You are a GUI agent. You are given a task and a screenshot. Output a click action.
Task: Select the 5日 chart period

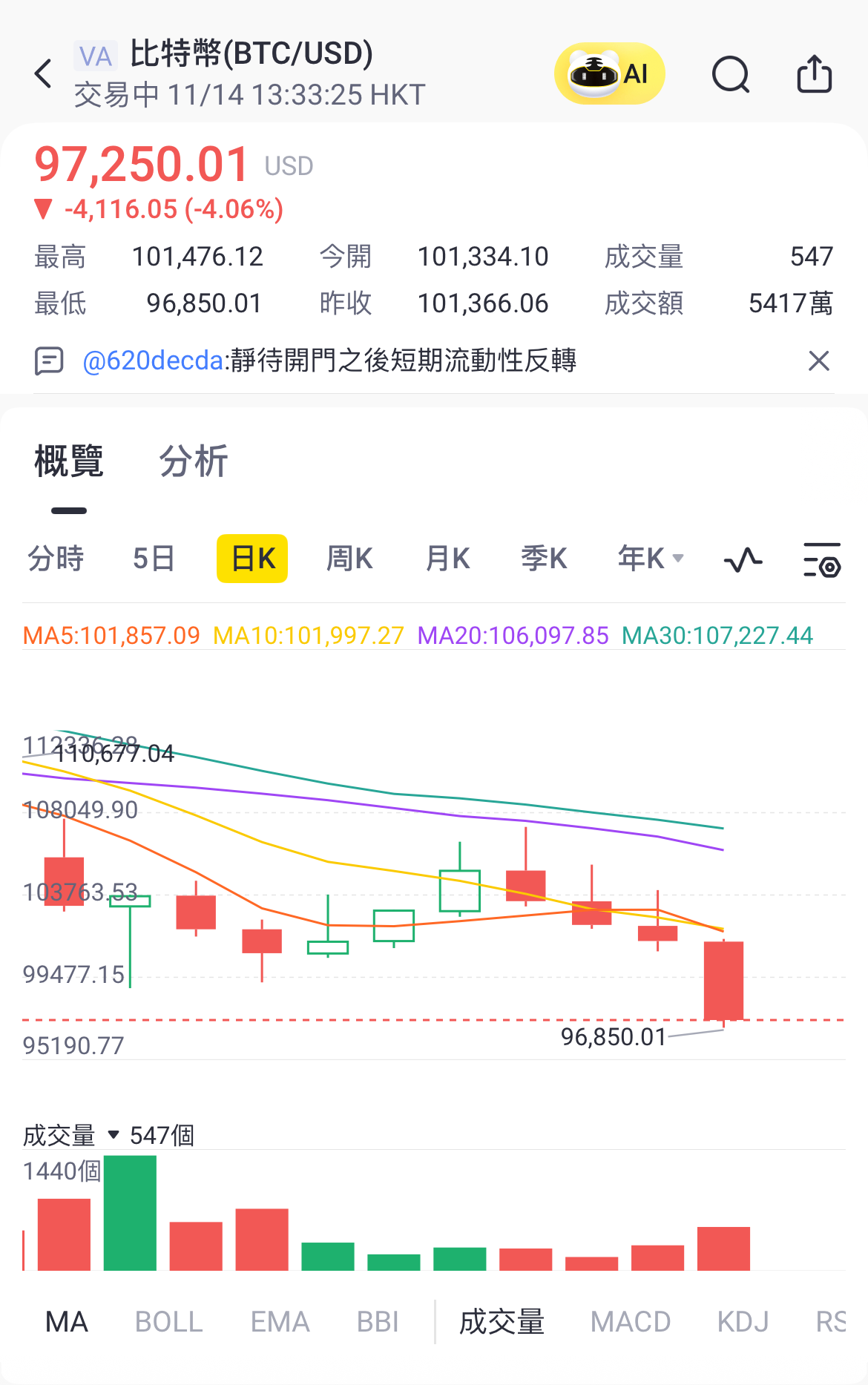(x=154, y=559)
